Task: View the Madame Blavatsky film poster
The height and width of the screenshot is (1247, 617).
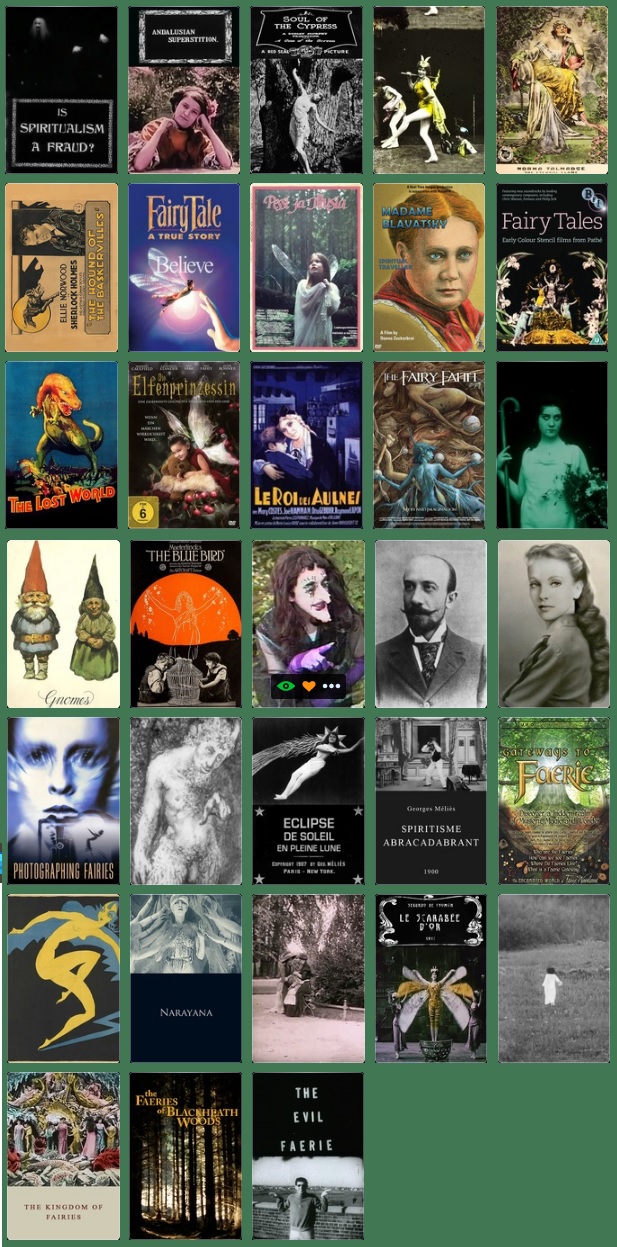Action: pos(429,267)
